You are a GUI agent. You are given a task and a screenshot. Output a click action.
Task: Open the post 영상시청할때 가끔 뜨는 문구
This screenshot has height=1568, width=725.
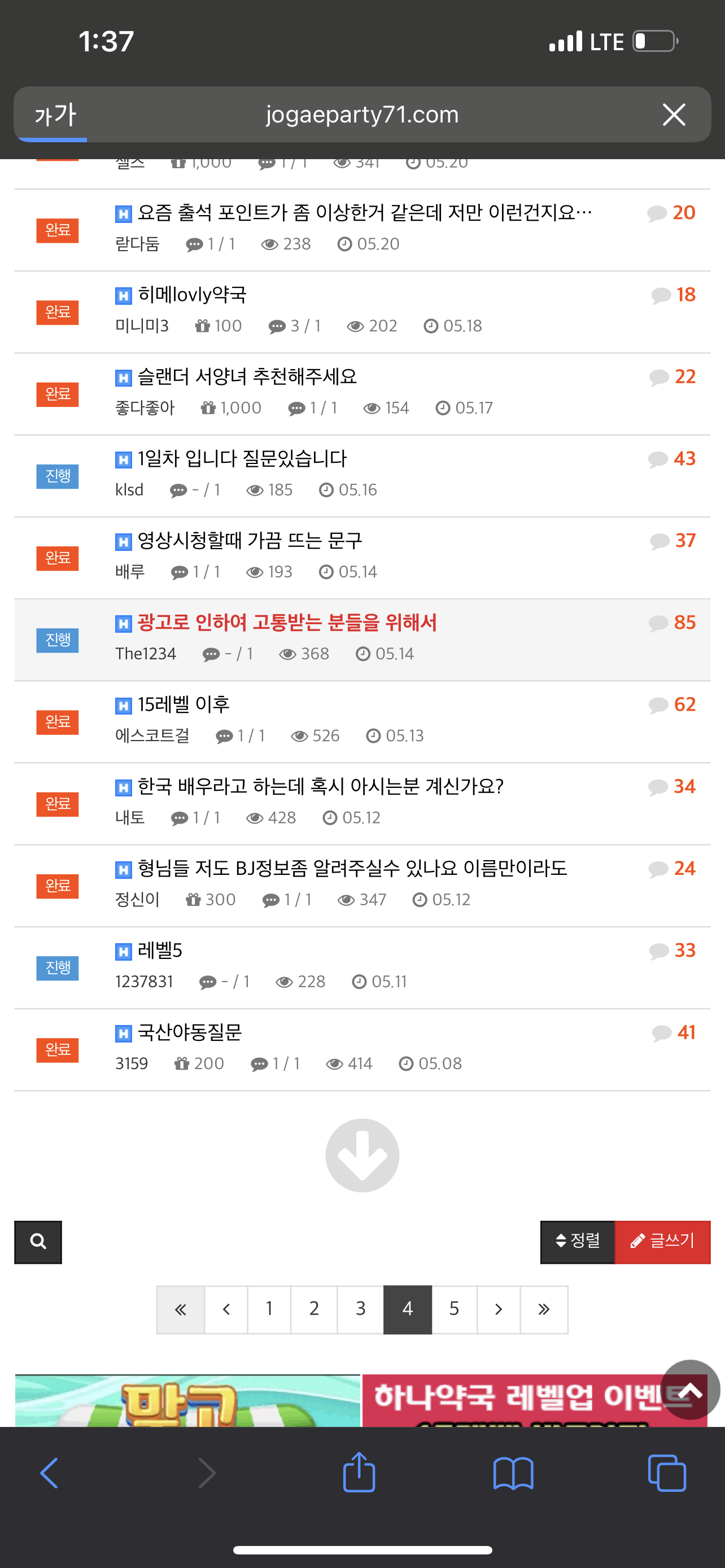pos(250,541)
